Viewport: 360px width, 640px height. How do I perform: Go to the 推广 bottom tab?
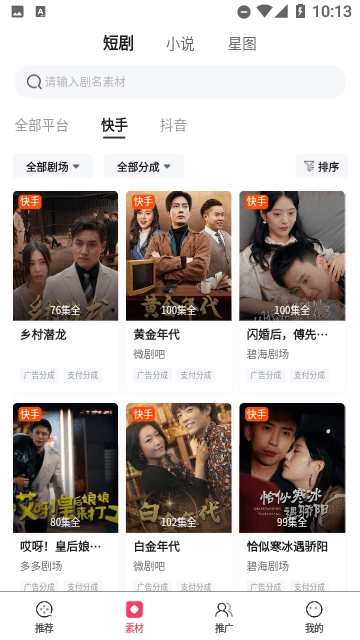(x=224, y=617)
